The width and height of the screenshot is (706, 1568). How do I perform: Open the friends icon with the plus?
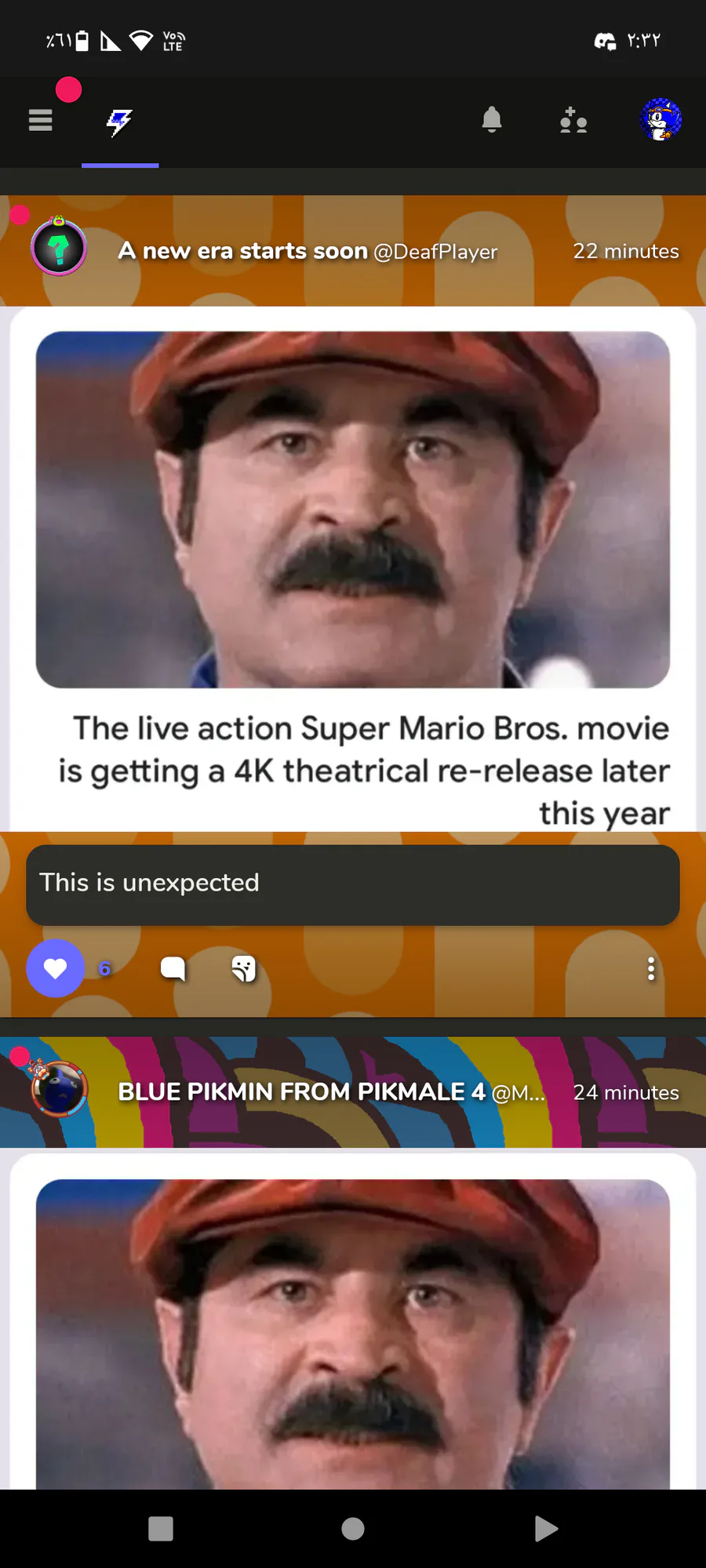573,120
